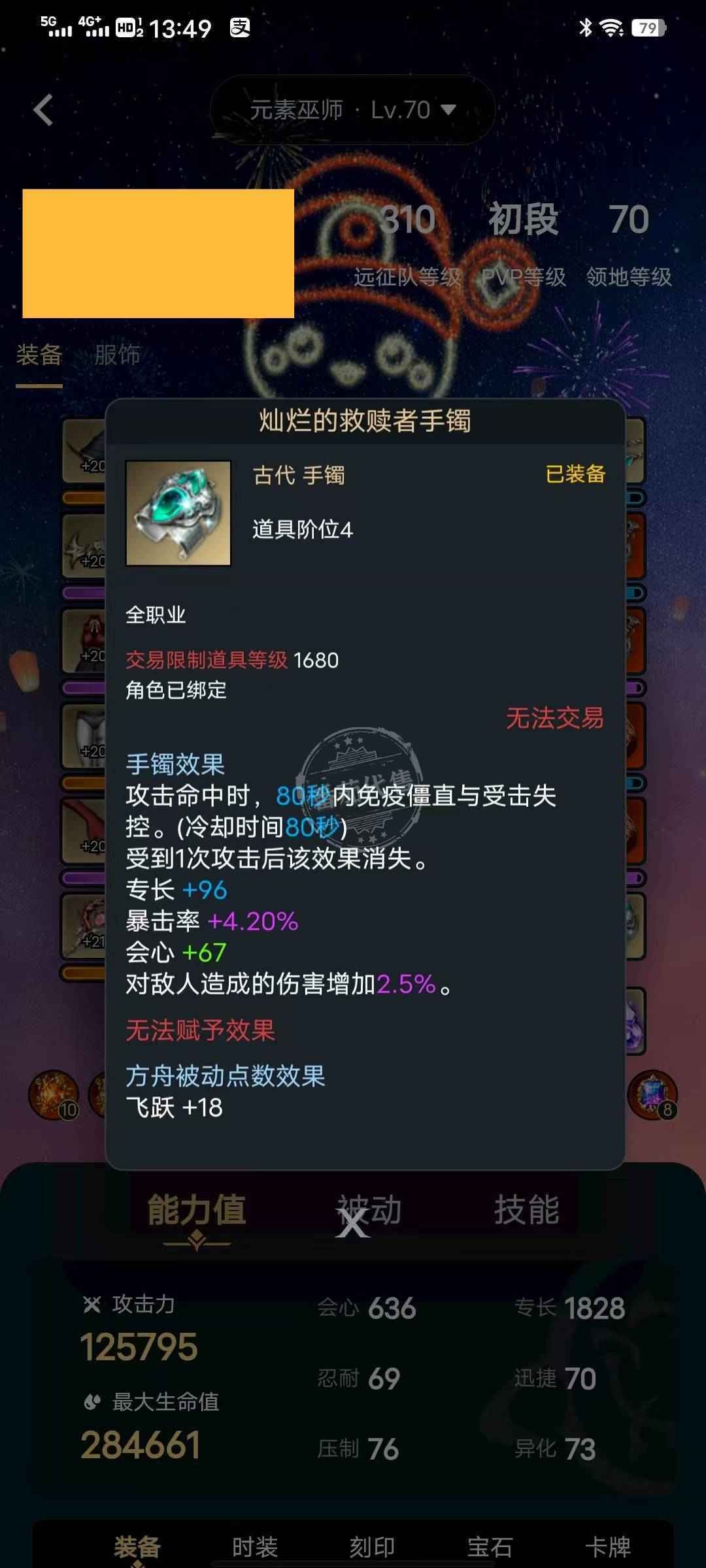
Task: Select the 能力值 tab
Action: (x=196, y=1209)
